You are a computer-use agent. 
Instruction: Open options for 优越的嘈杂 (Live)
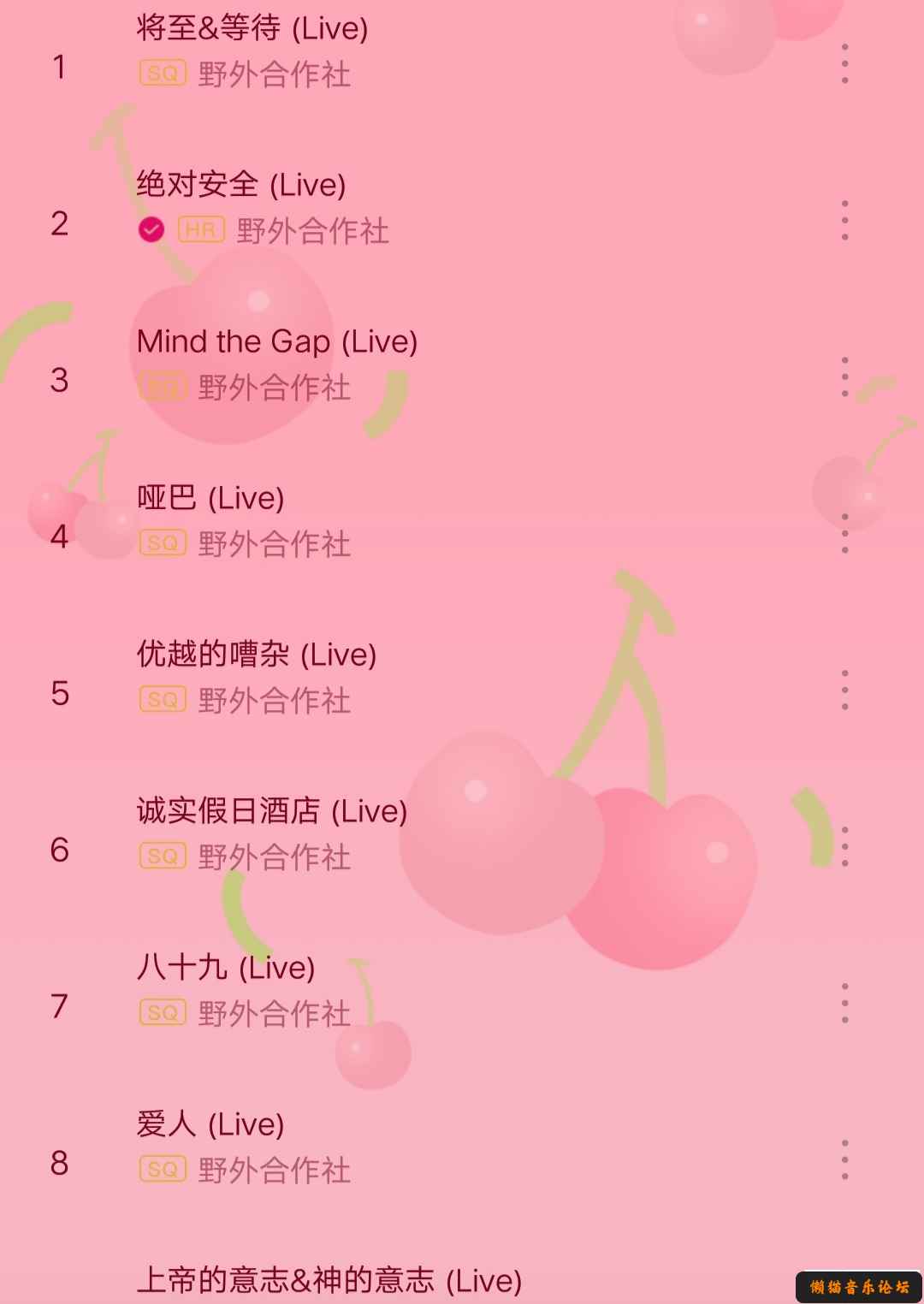(x=844, y=691)
